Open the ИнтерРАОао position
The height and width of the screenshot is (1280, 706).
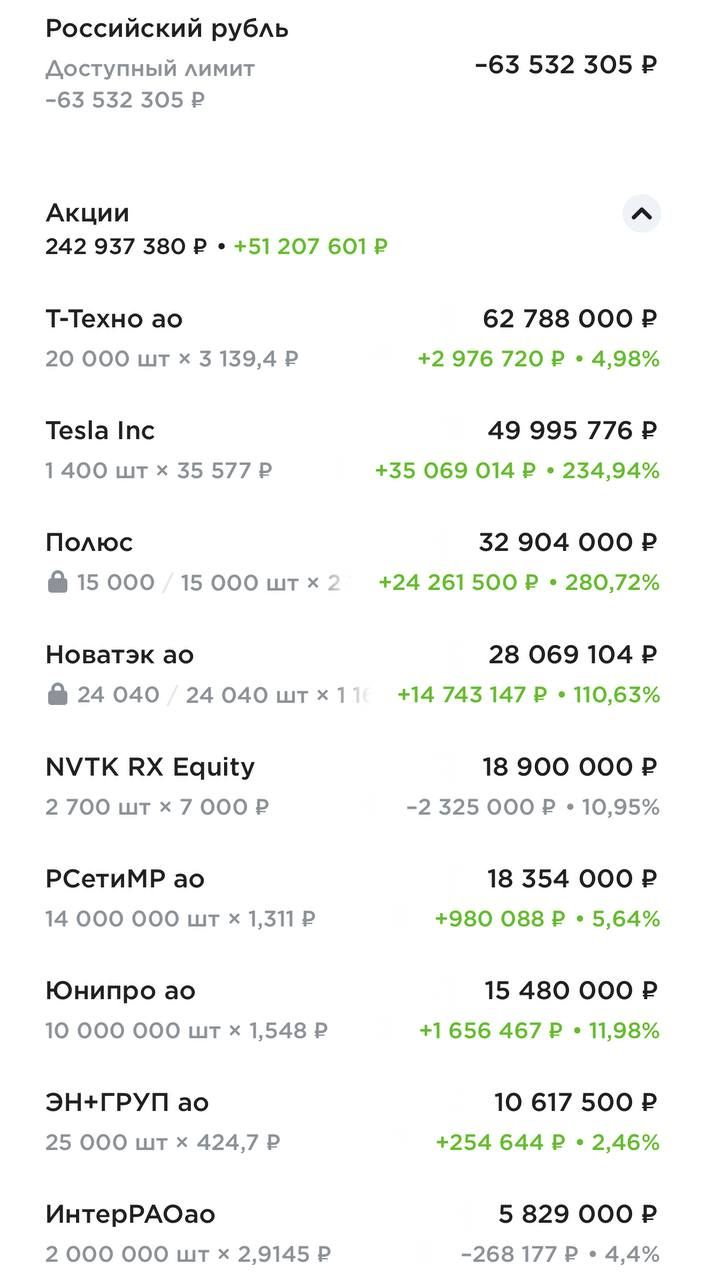[350, 1234]
